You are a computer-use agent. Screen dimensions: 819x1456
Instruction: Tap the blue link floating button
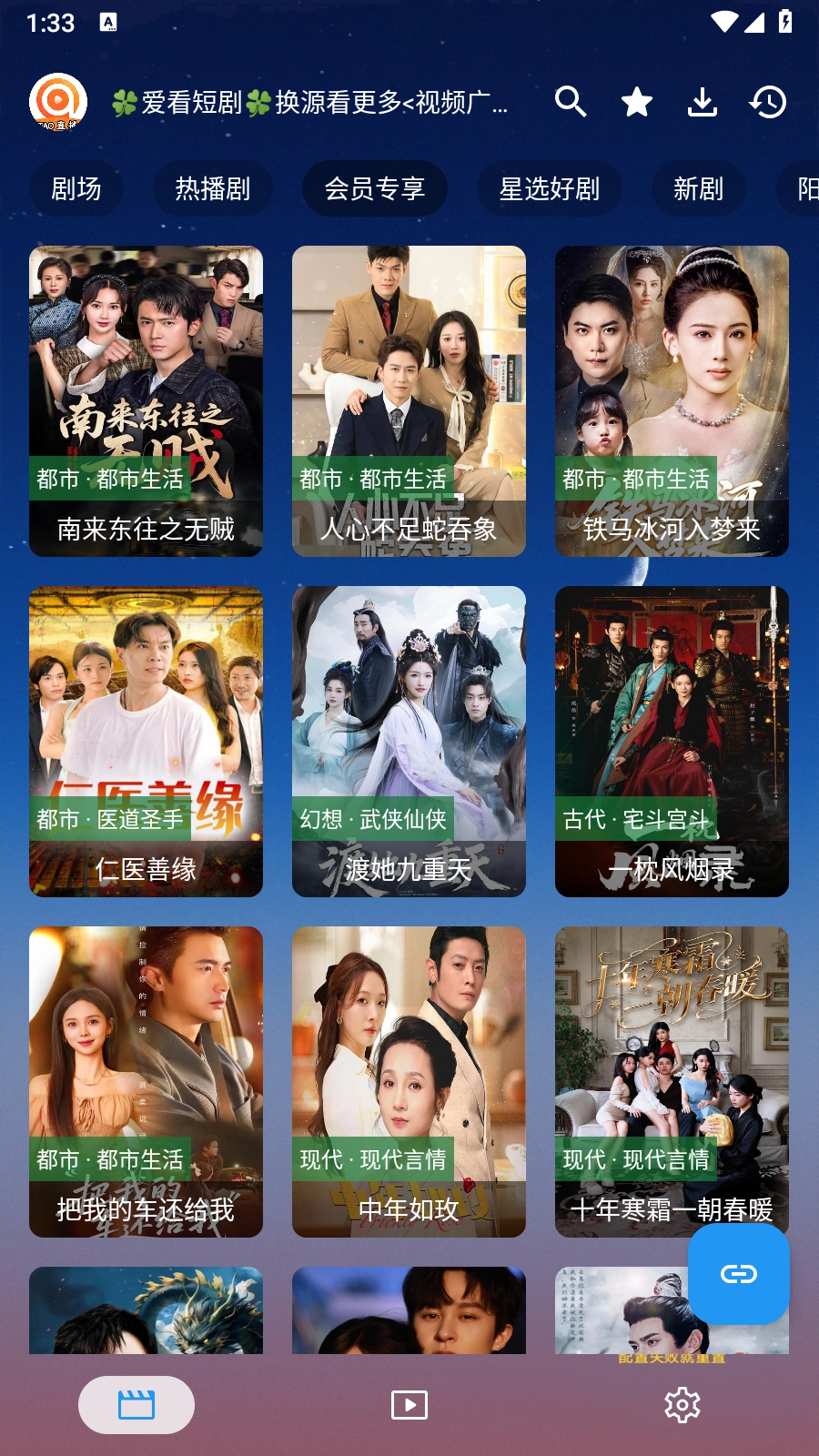coord(738,1273)
